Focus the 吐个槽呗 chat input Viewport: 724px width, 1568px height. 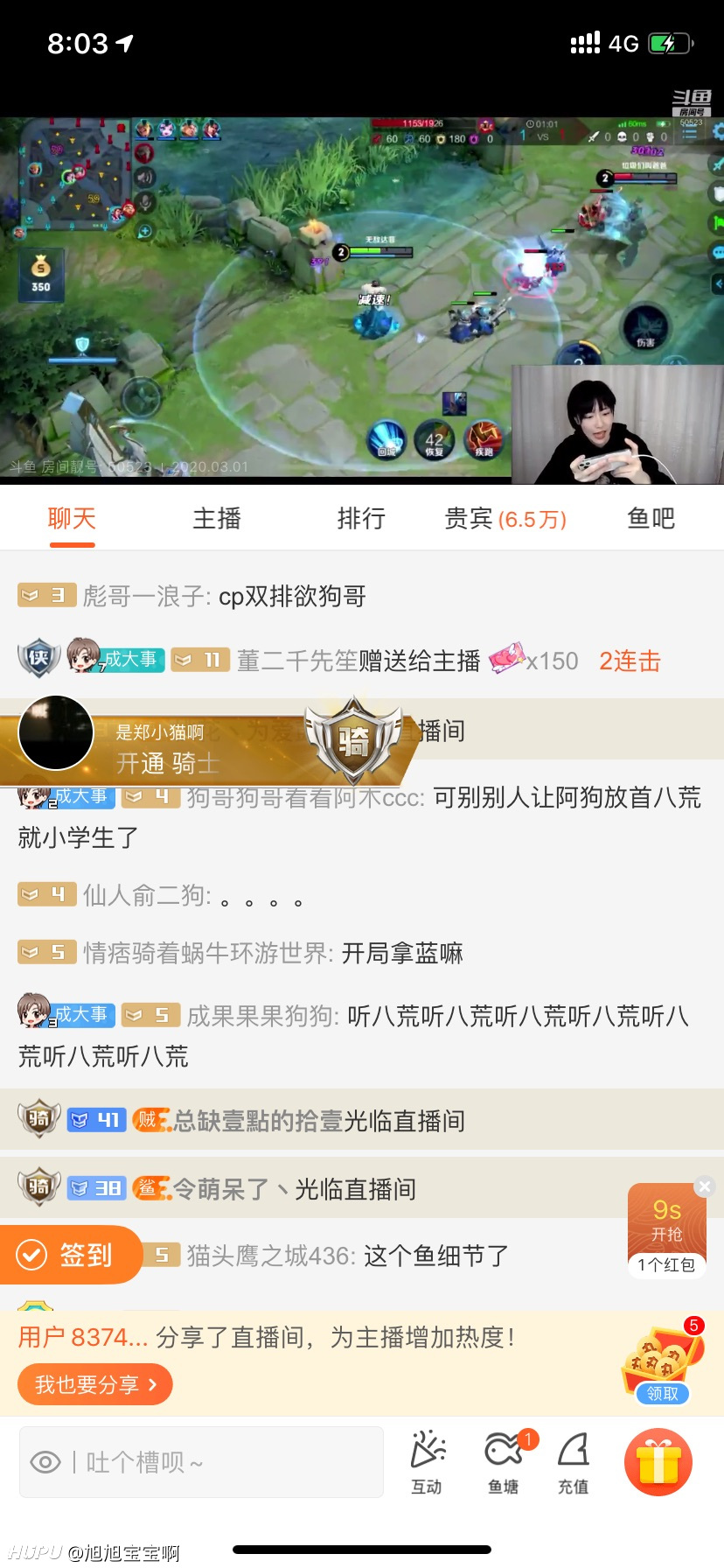coord(202,1462)
